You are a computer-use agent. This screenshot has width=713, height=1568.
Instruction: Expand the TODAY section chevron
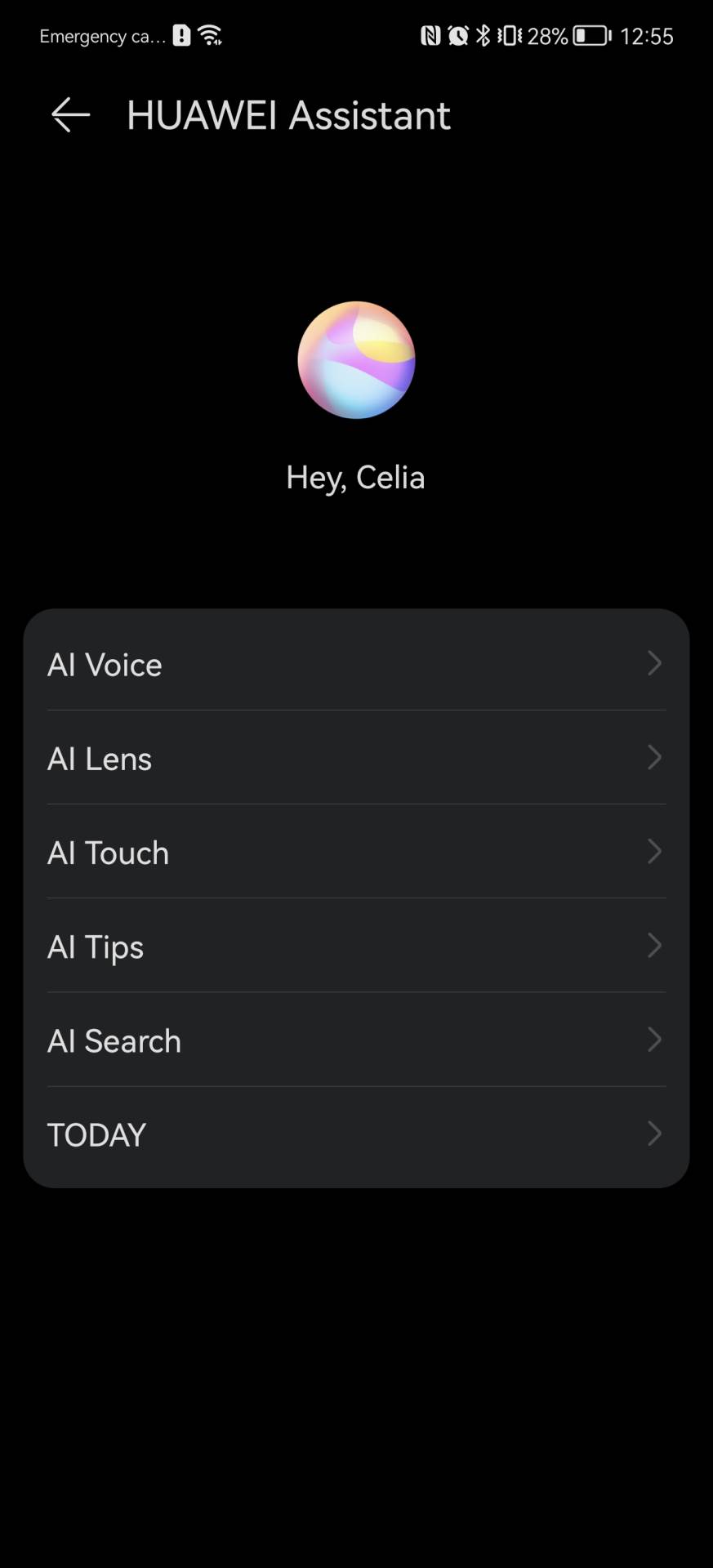(654, 1134)
